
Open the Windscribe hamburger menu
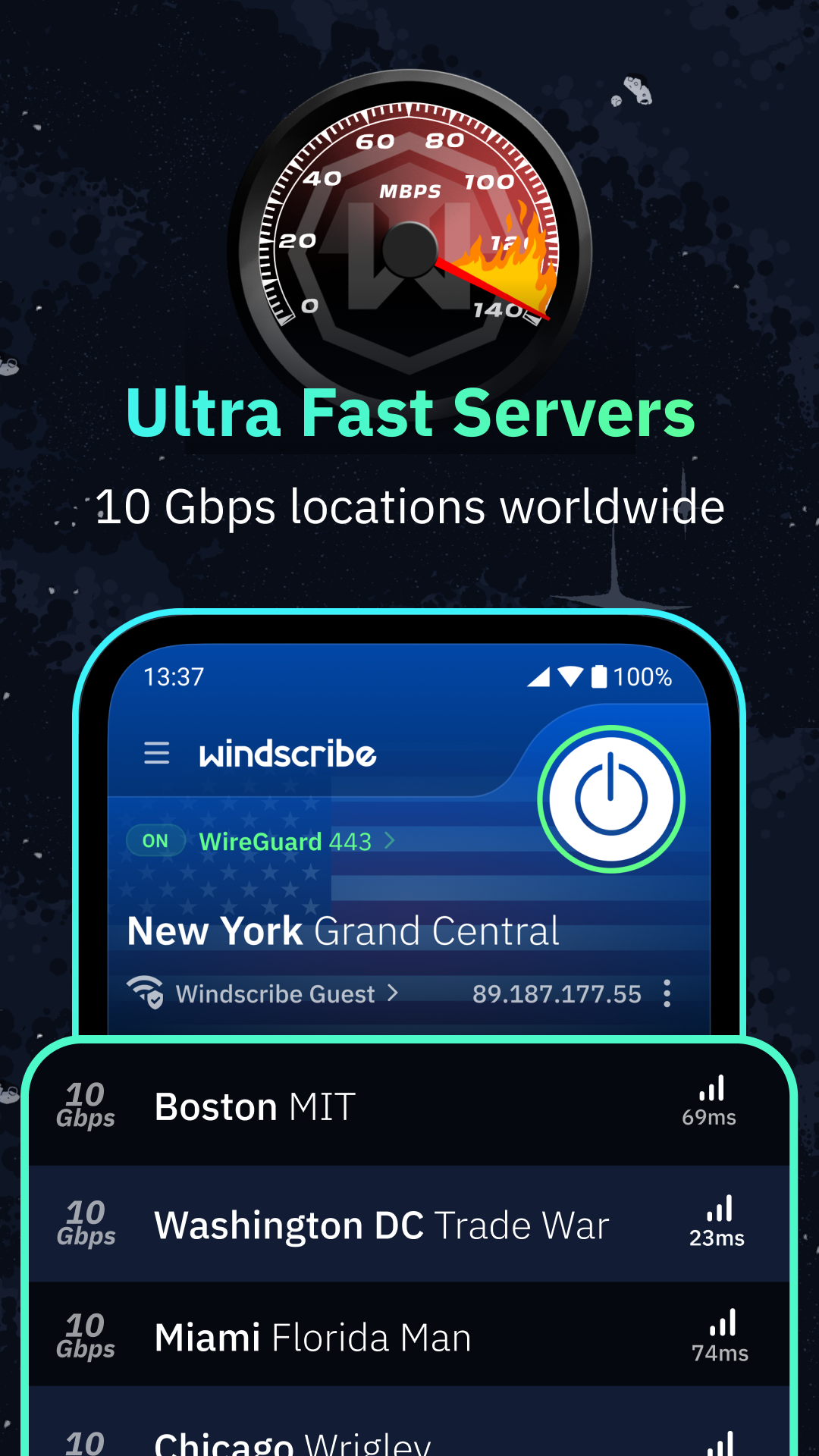(157, 753)
